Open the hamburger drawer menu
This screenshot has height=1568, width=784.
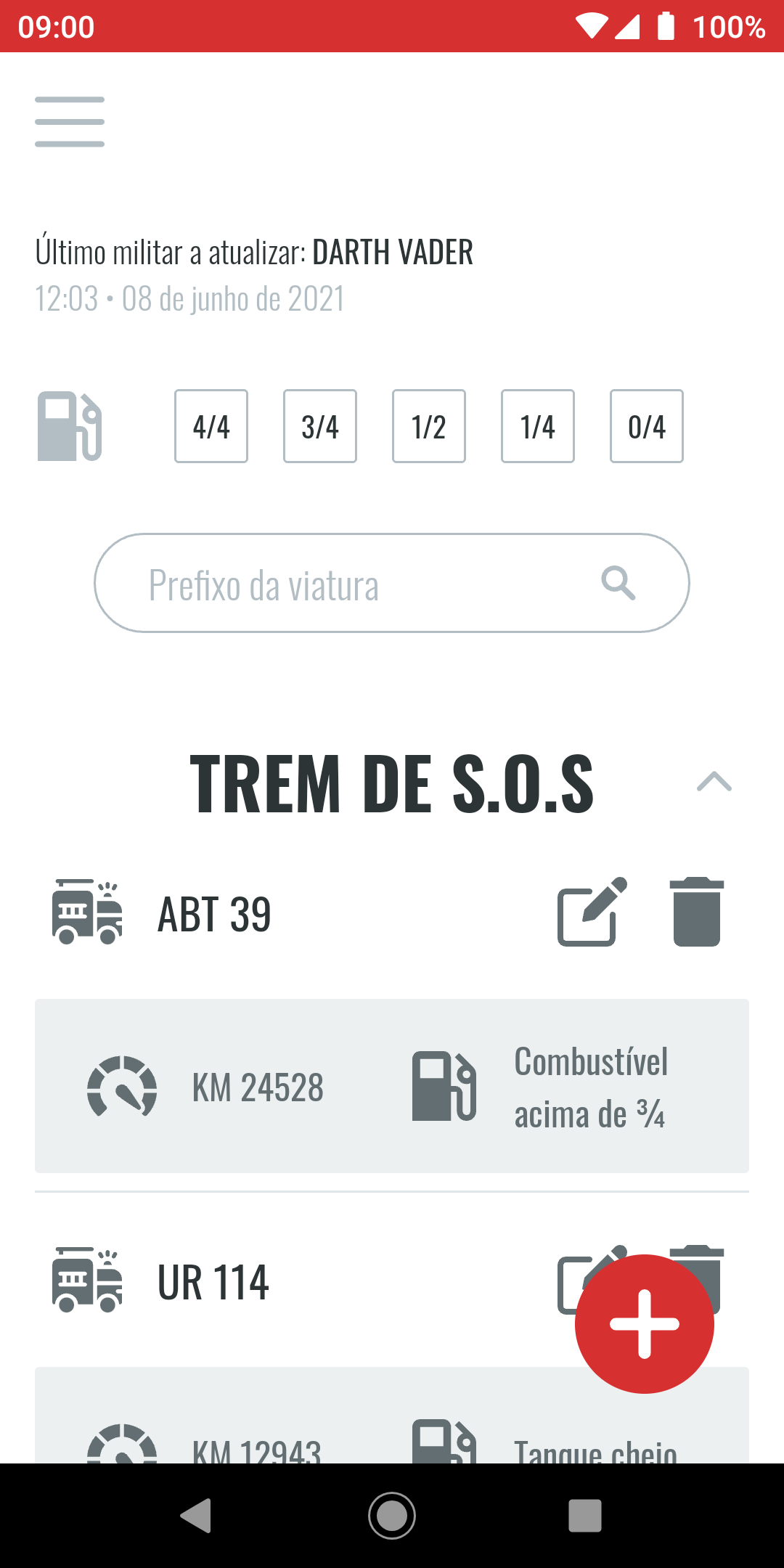click(70, 122)
